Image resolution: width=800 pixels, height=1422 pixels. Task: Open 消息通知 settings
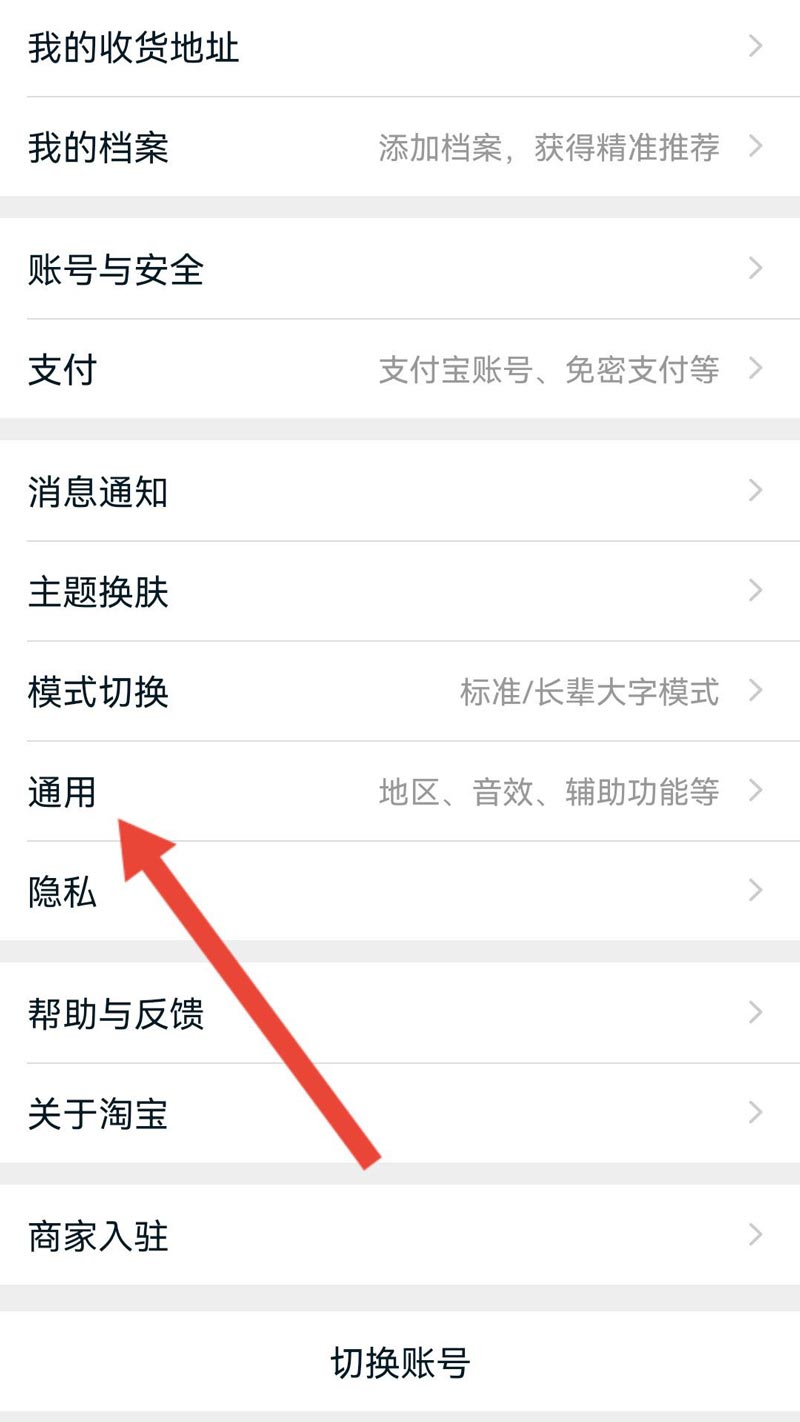400,492
